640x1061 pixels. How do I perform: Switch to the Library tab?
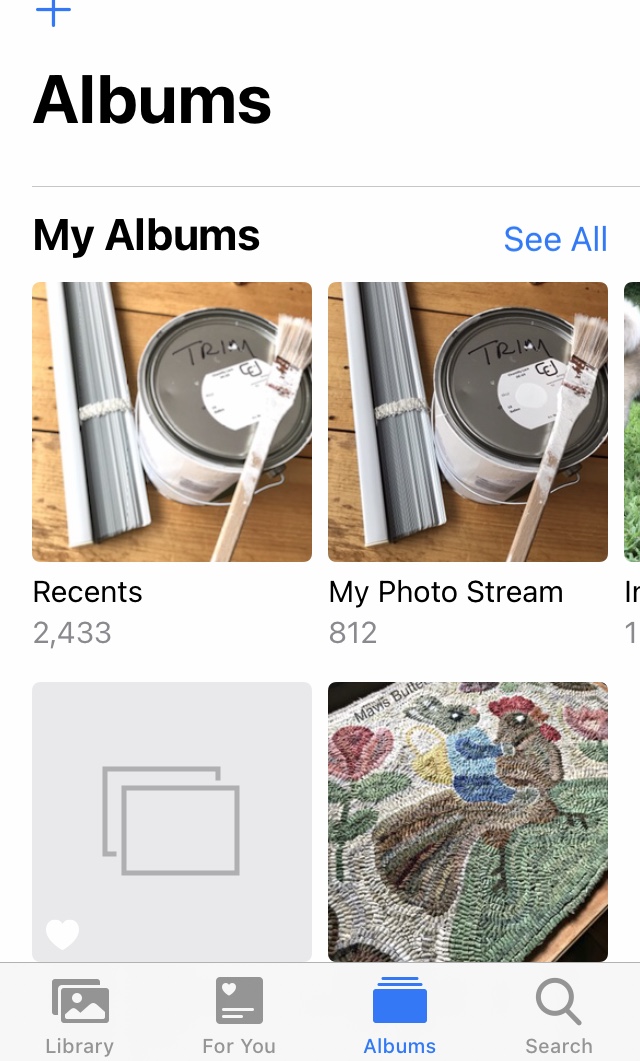coord(79,1016)
